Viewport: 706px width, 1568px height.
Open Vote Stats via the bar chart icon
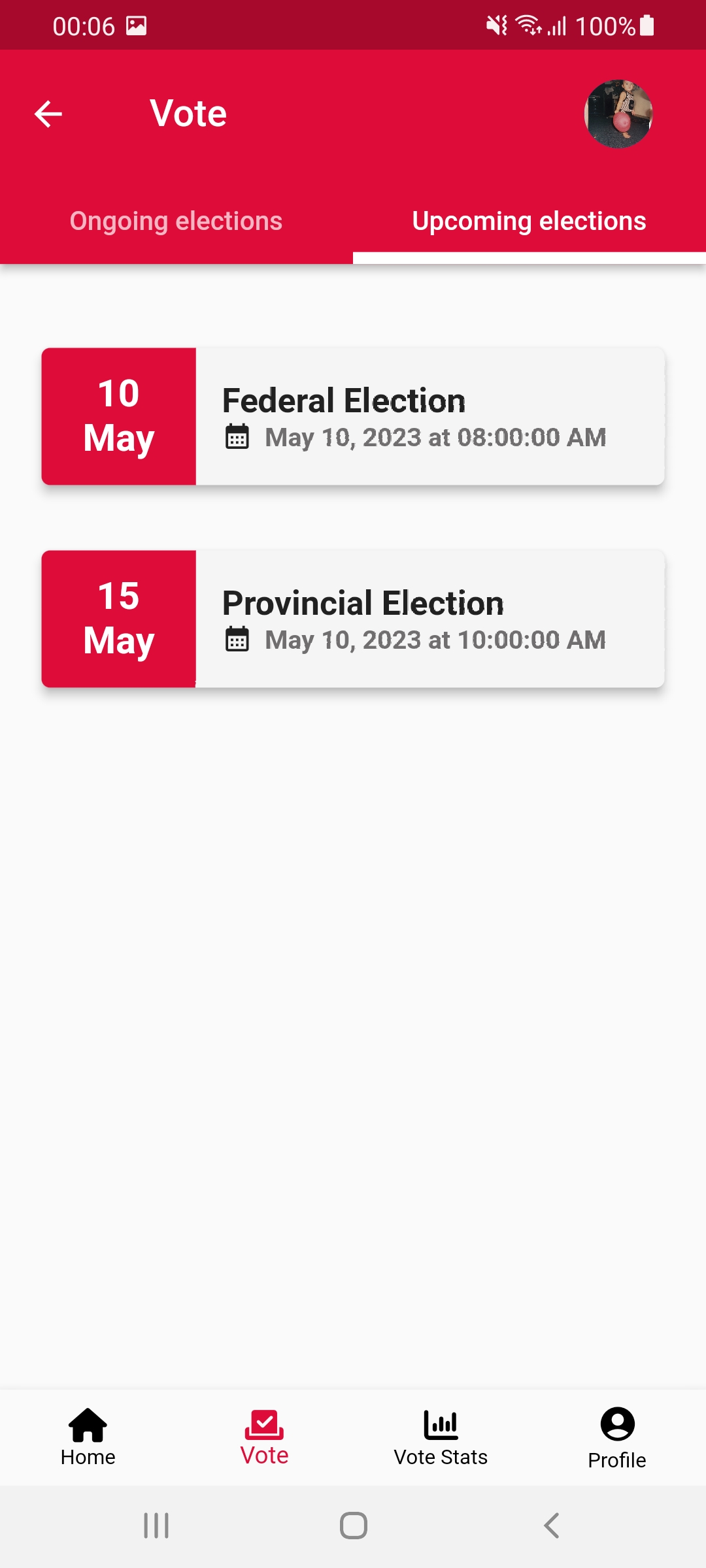441,1424
